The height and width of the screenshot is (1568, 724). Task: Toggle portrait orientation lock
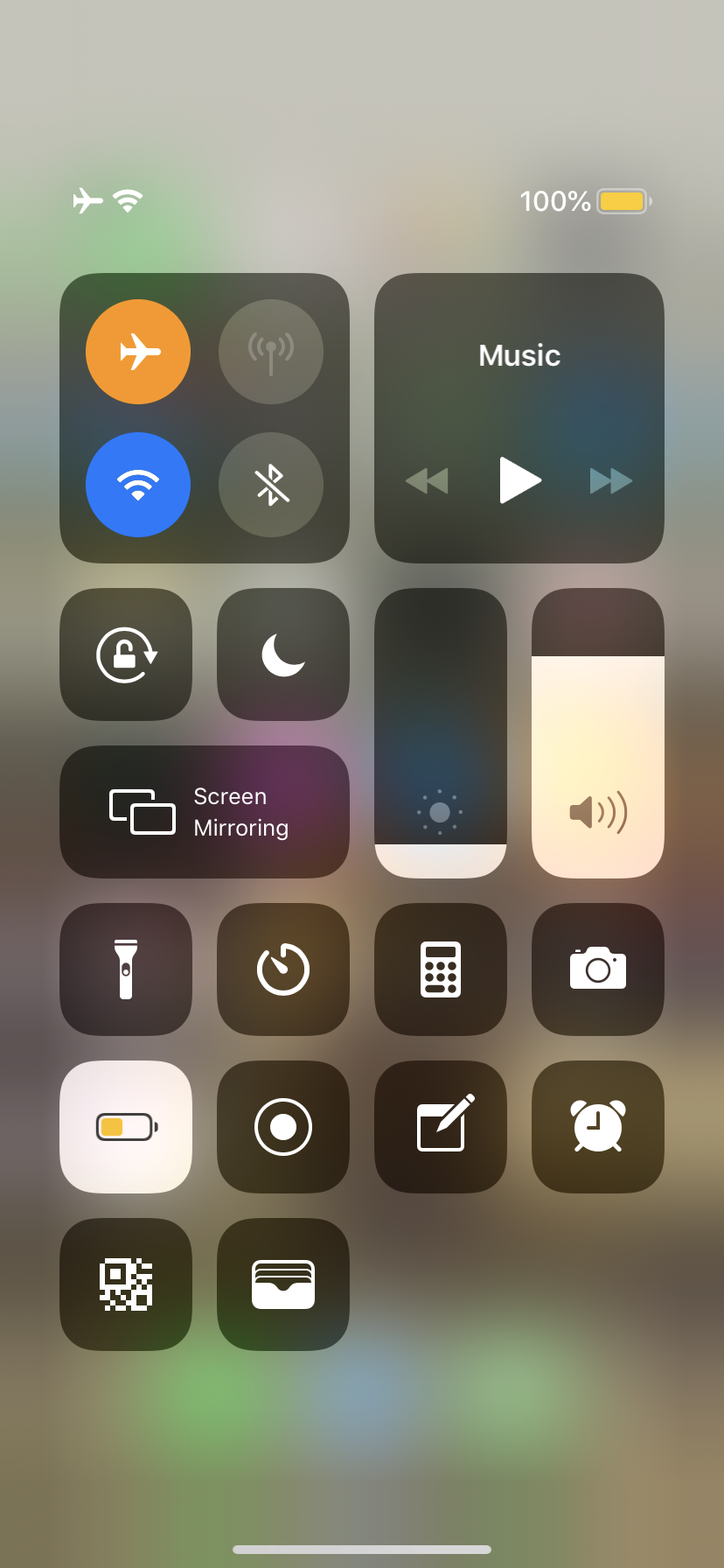tap(126, 654)
